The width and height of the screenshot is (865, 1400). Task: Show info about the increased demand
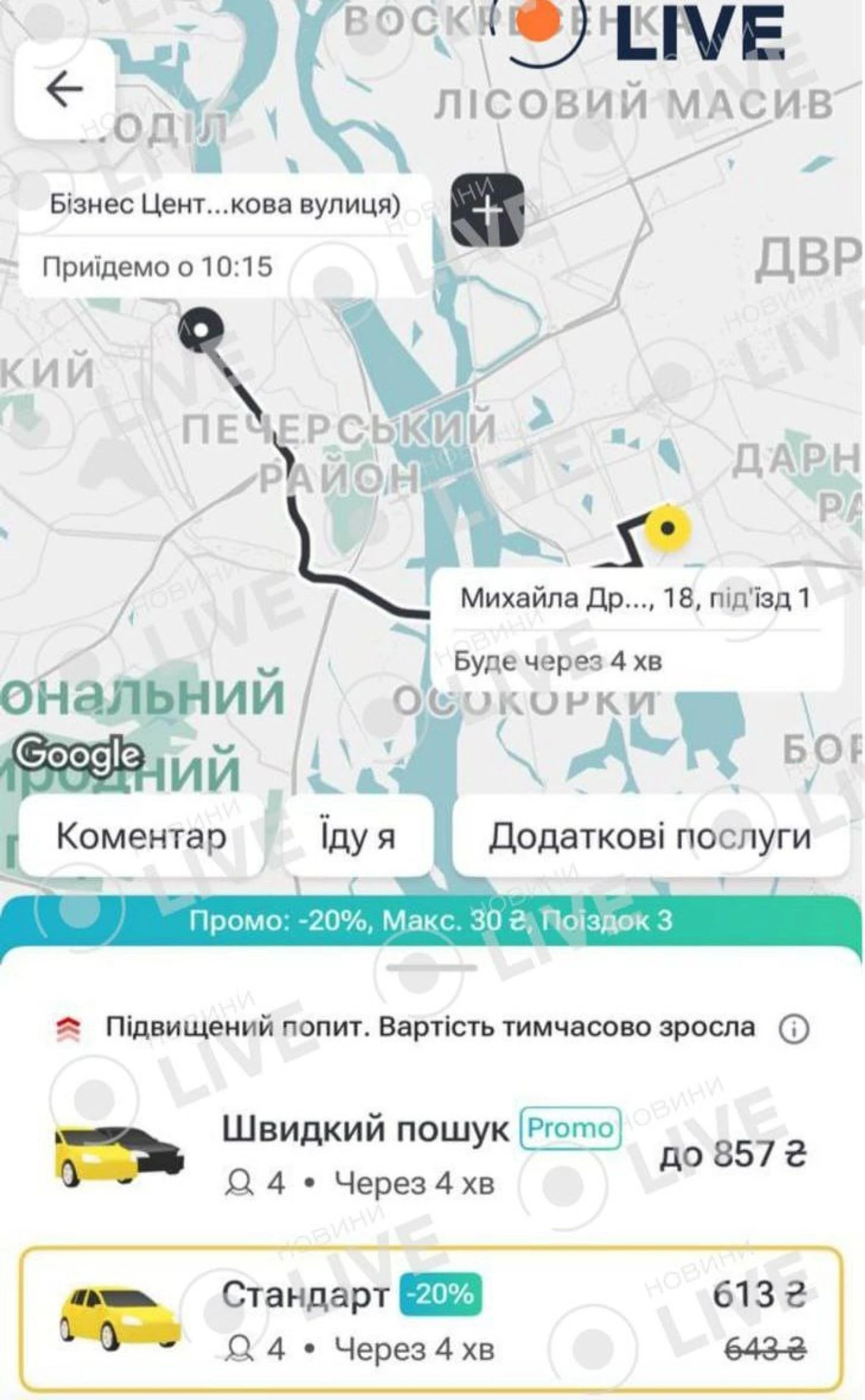tap(793, 1028)
